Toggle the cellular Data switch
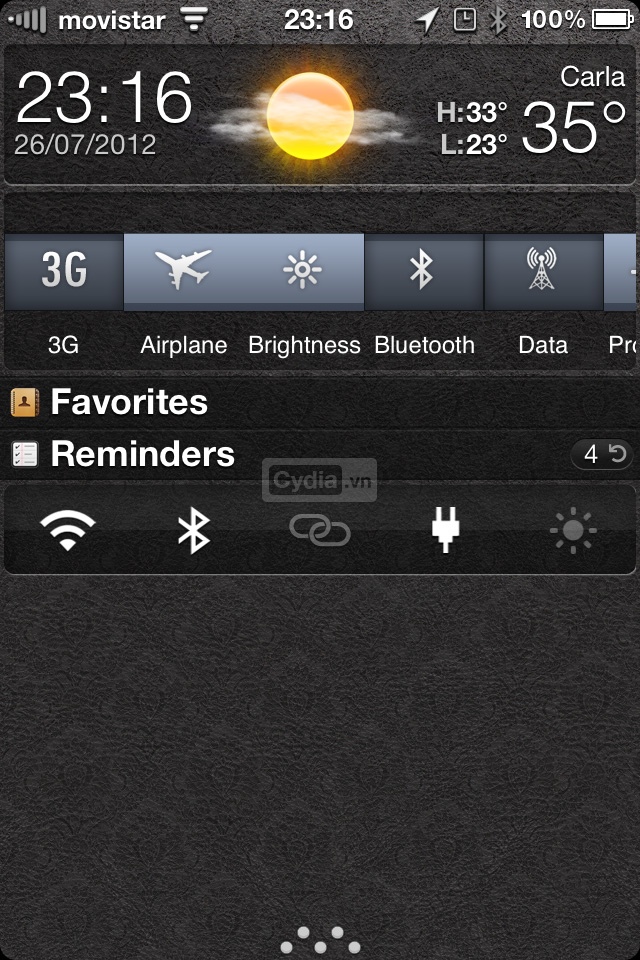Screen dimensions: 640x960 (x=542, y=271)
